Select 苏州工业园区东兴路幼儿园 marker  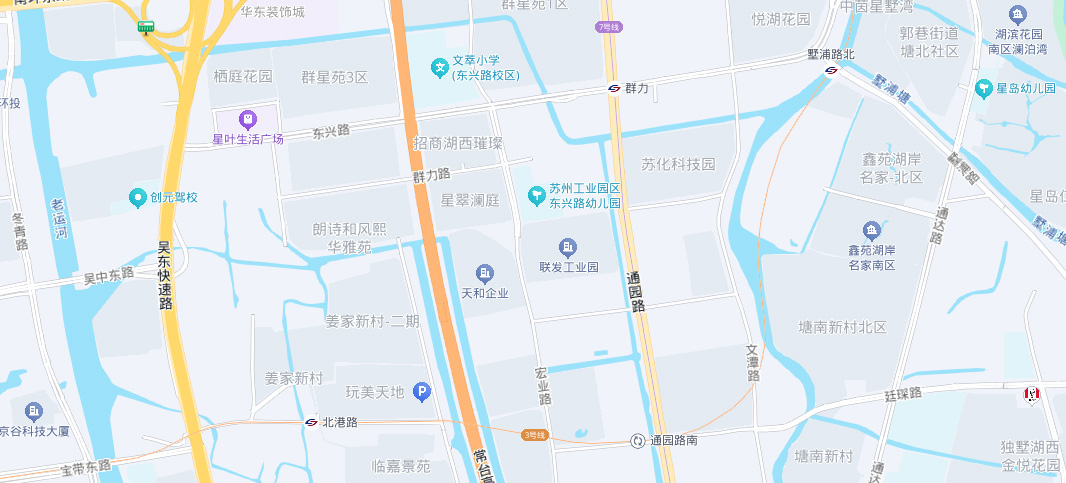pyautogui.click(x=537, y=196)
